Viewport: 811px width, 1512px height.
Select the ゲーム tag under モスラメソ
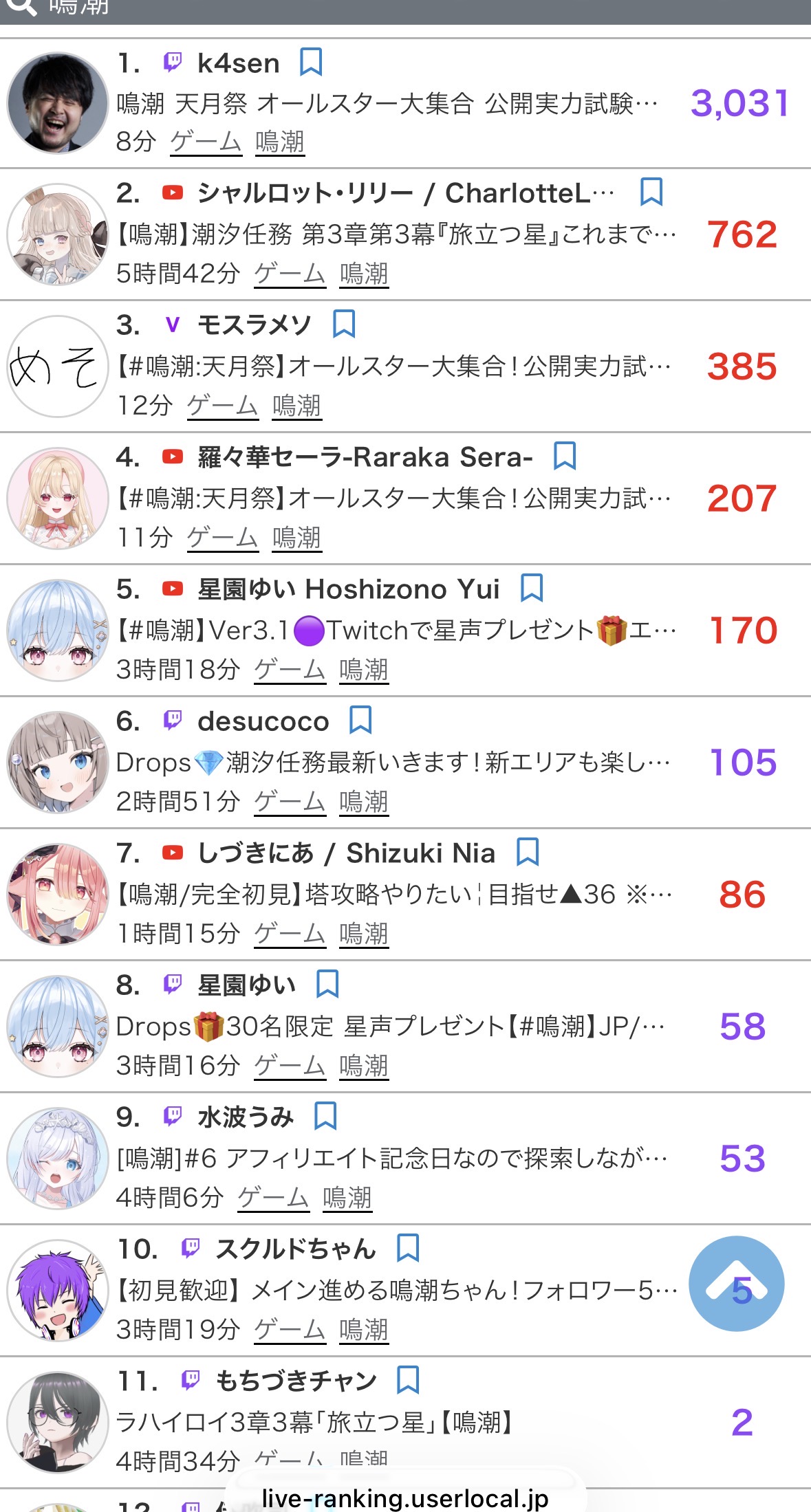[222, 406]
